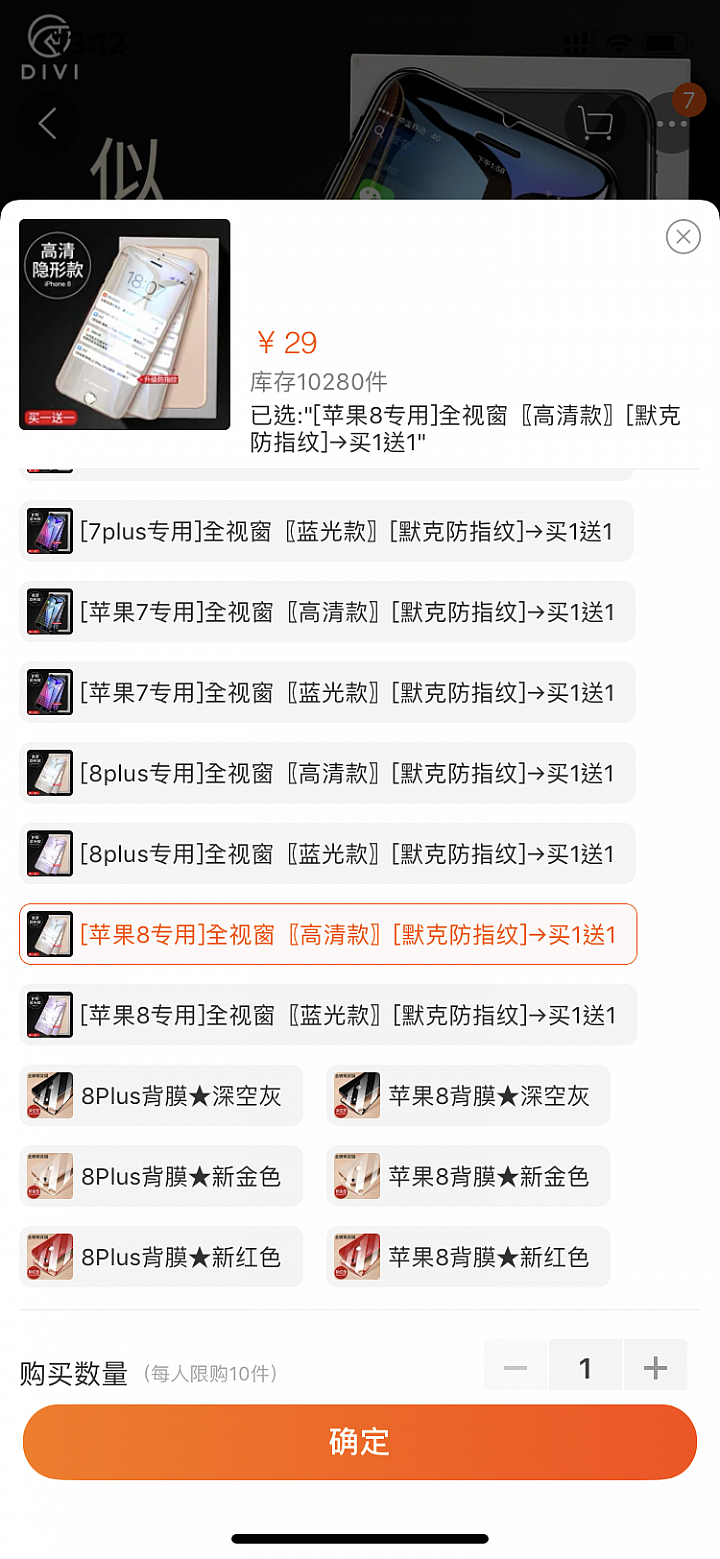Choose [苹果7专用] 高清款 option
Screen dimensions: 720x1559
[327, 612]
